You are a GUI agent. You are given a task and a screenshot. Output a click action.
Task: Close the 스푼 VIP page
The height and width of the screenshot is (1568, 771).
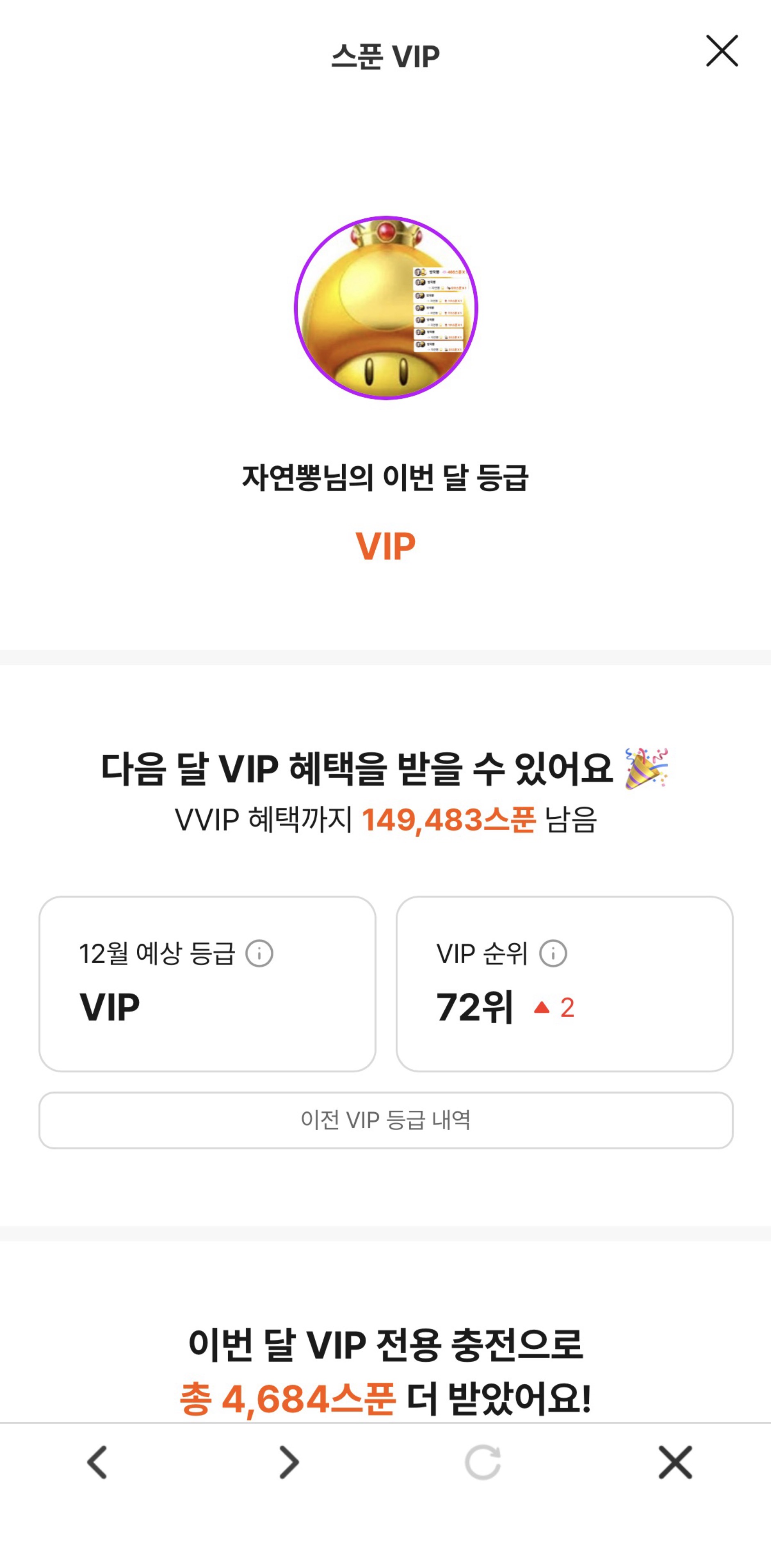(x=722, y=51)
